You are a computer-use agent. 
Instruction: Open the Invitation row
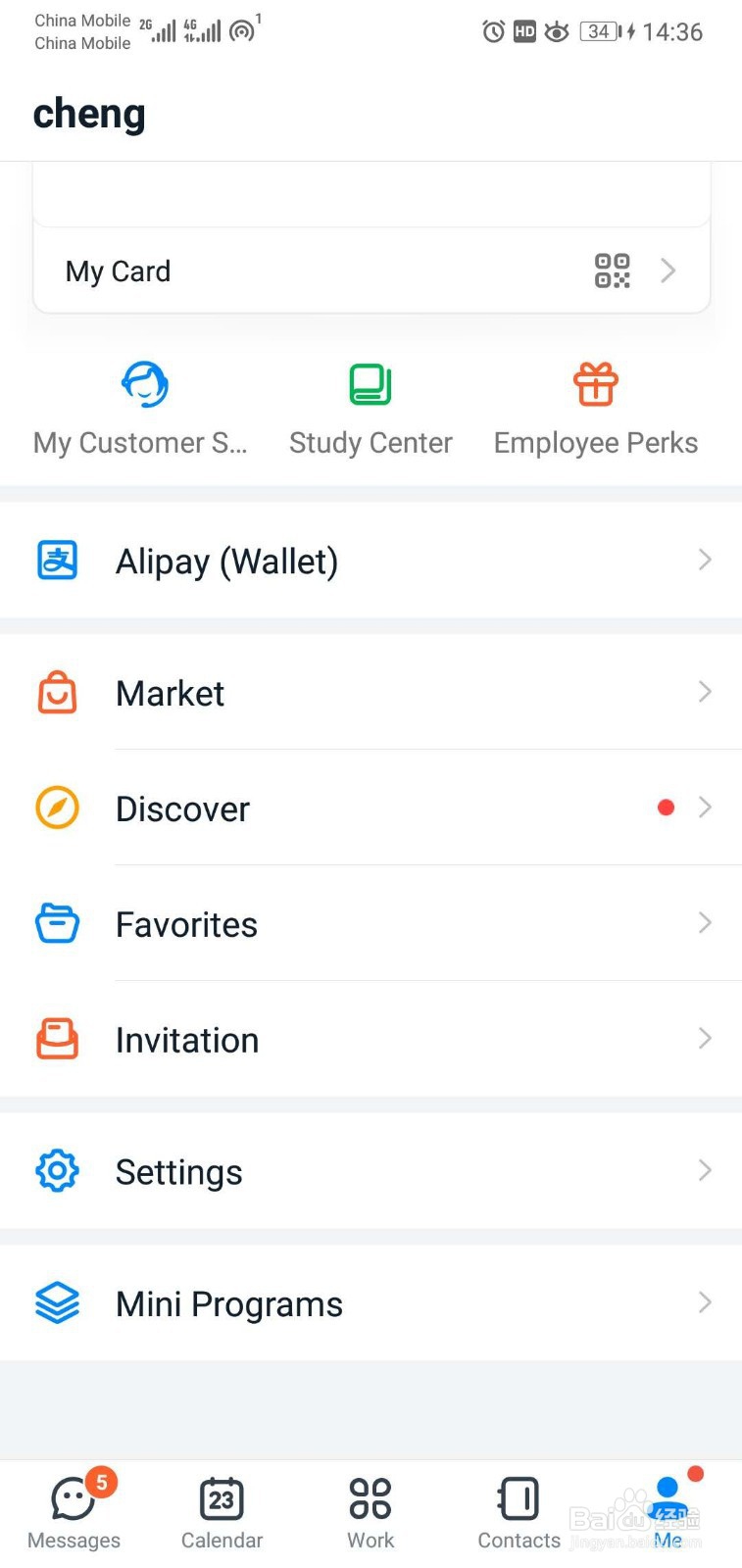tap(371, 1040)
